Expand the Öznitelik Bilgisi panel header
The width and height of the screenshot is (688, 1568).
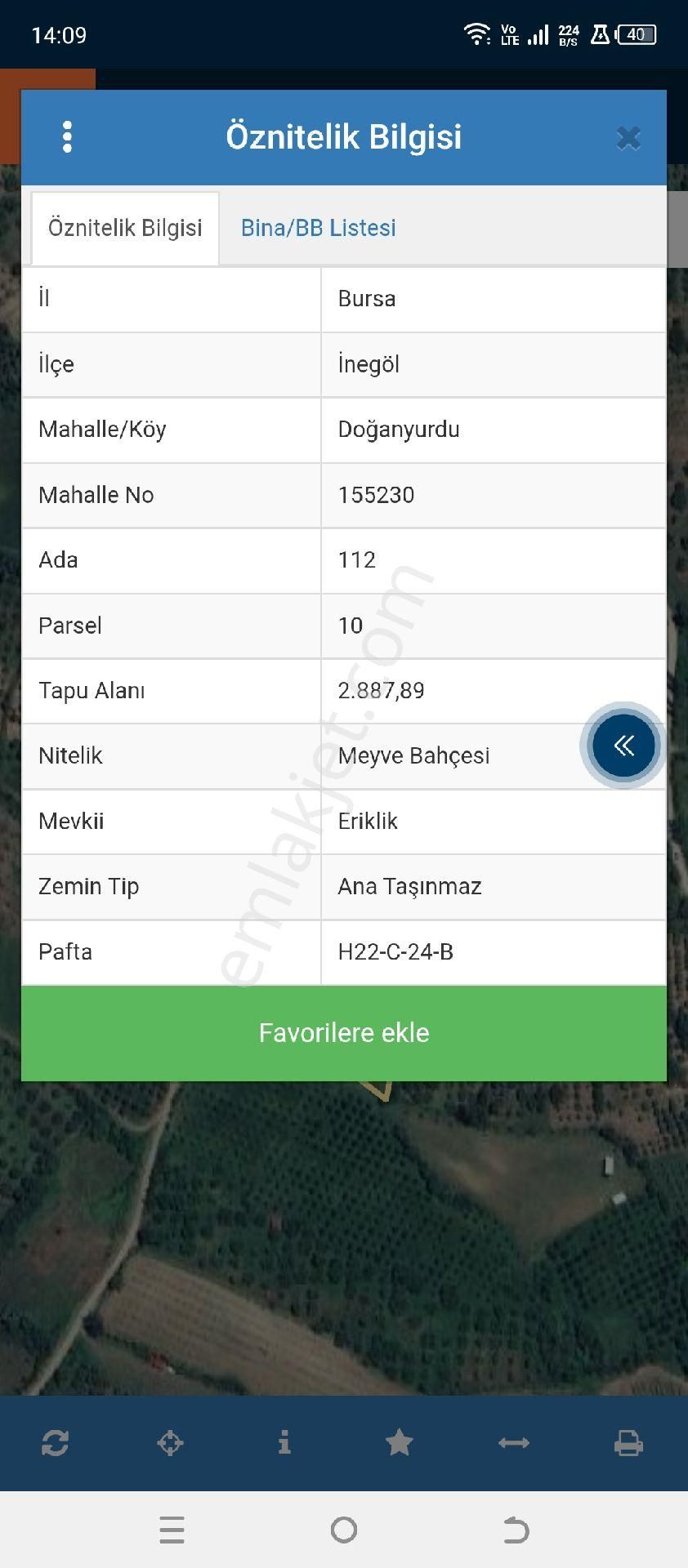(344, 136)
